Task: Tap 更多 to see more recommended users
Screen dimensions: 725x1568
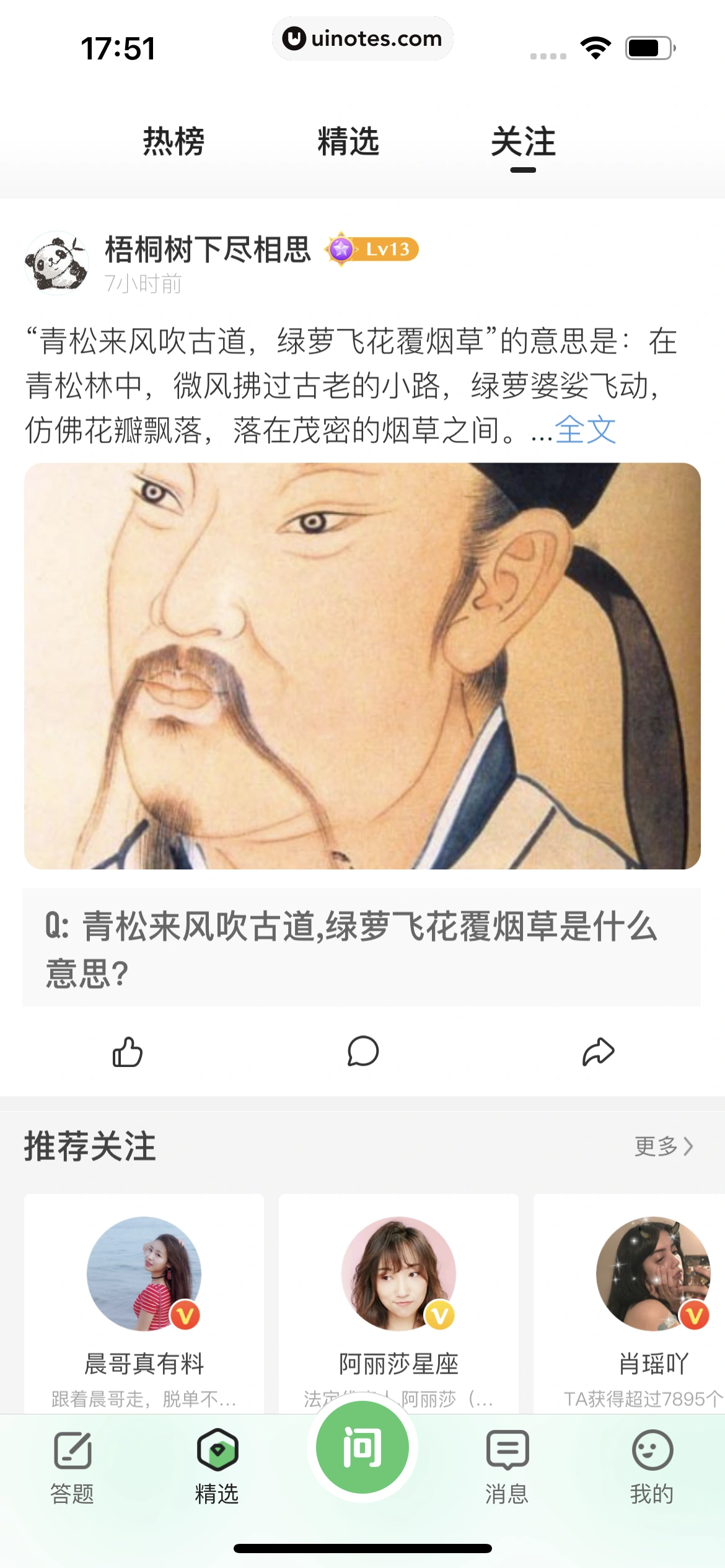Action: point(663,1146)
